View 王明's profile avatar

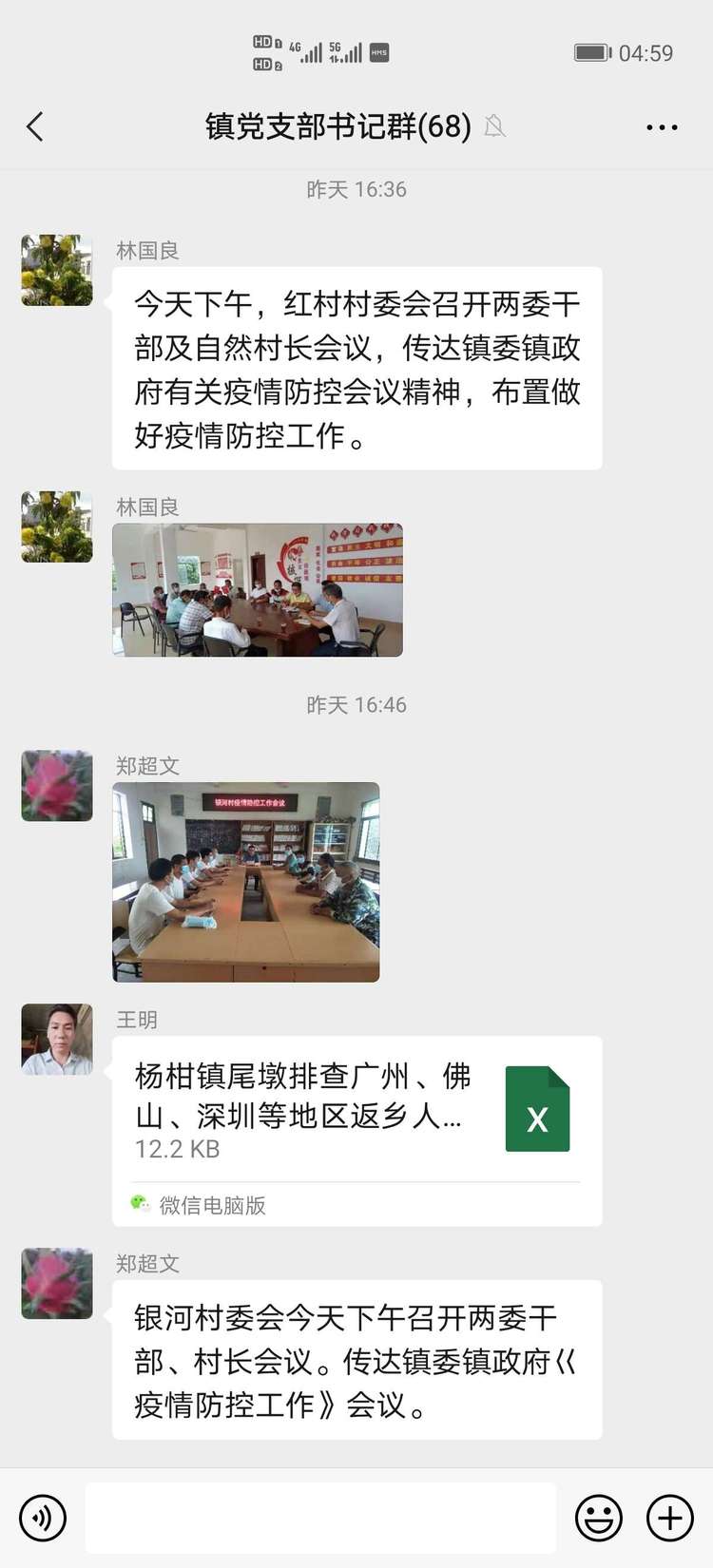(x=57, y=1040)
